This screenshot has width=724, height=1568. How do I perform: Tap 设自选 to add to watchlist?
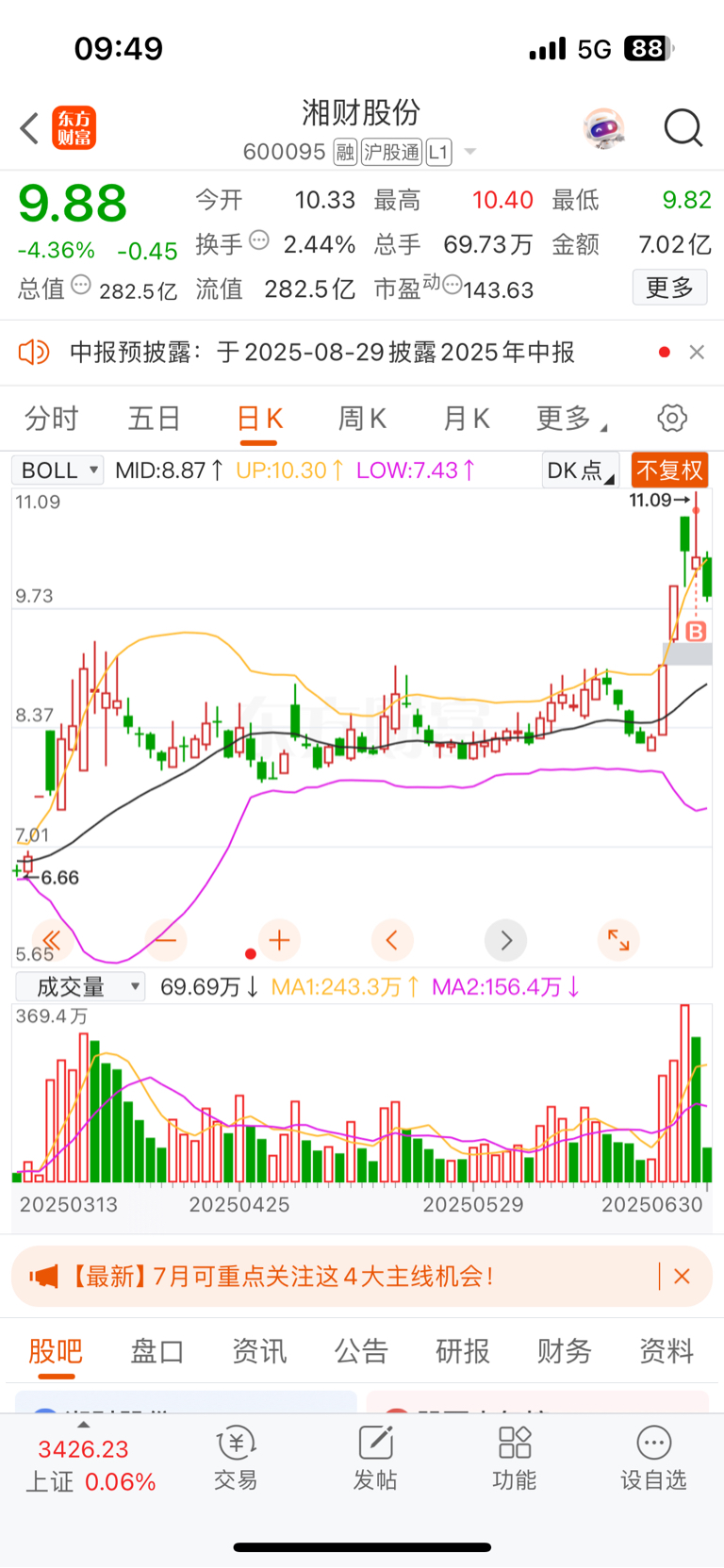(x=653, y=1459)
